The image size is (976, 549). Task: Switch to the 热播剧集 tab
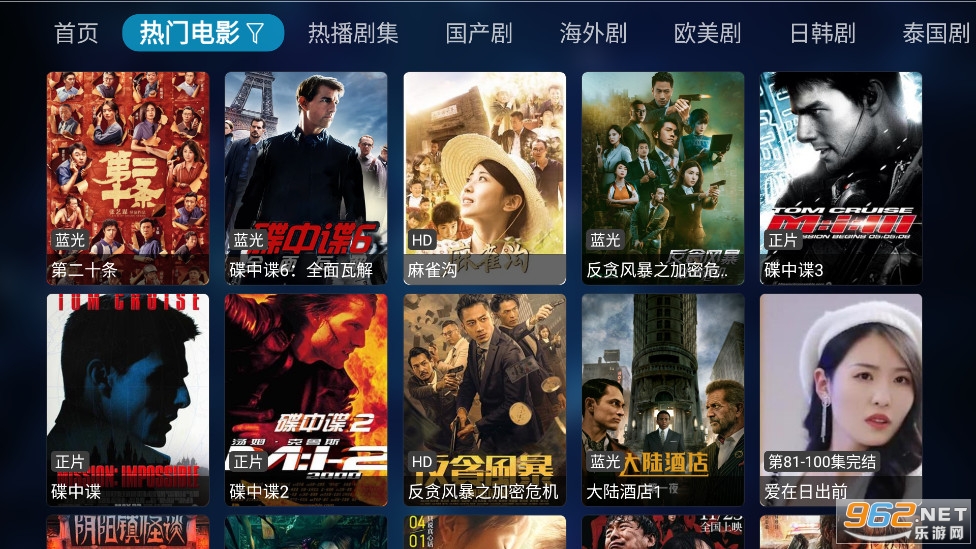[353, 33]
